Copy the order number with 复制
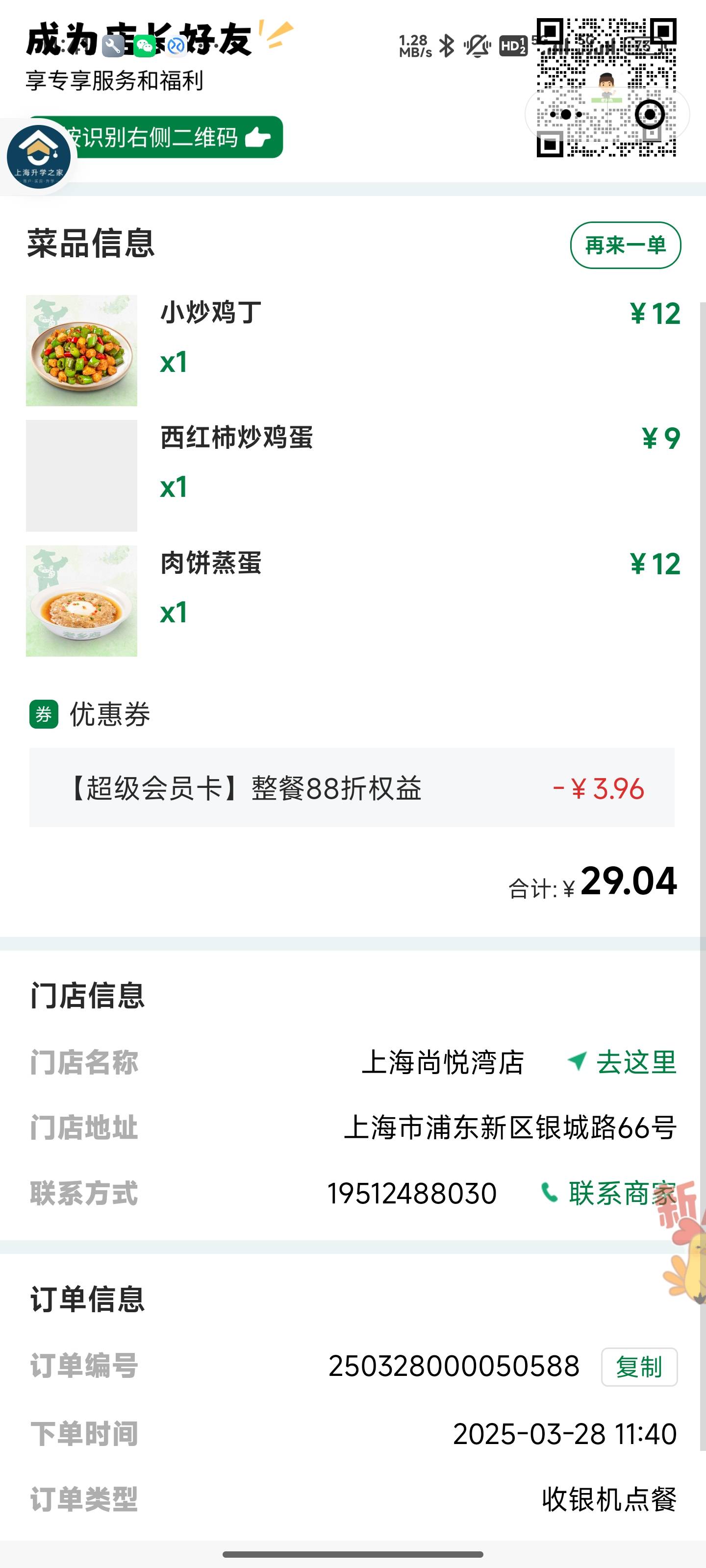 coord(639,1367)
